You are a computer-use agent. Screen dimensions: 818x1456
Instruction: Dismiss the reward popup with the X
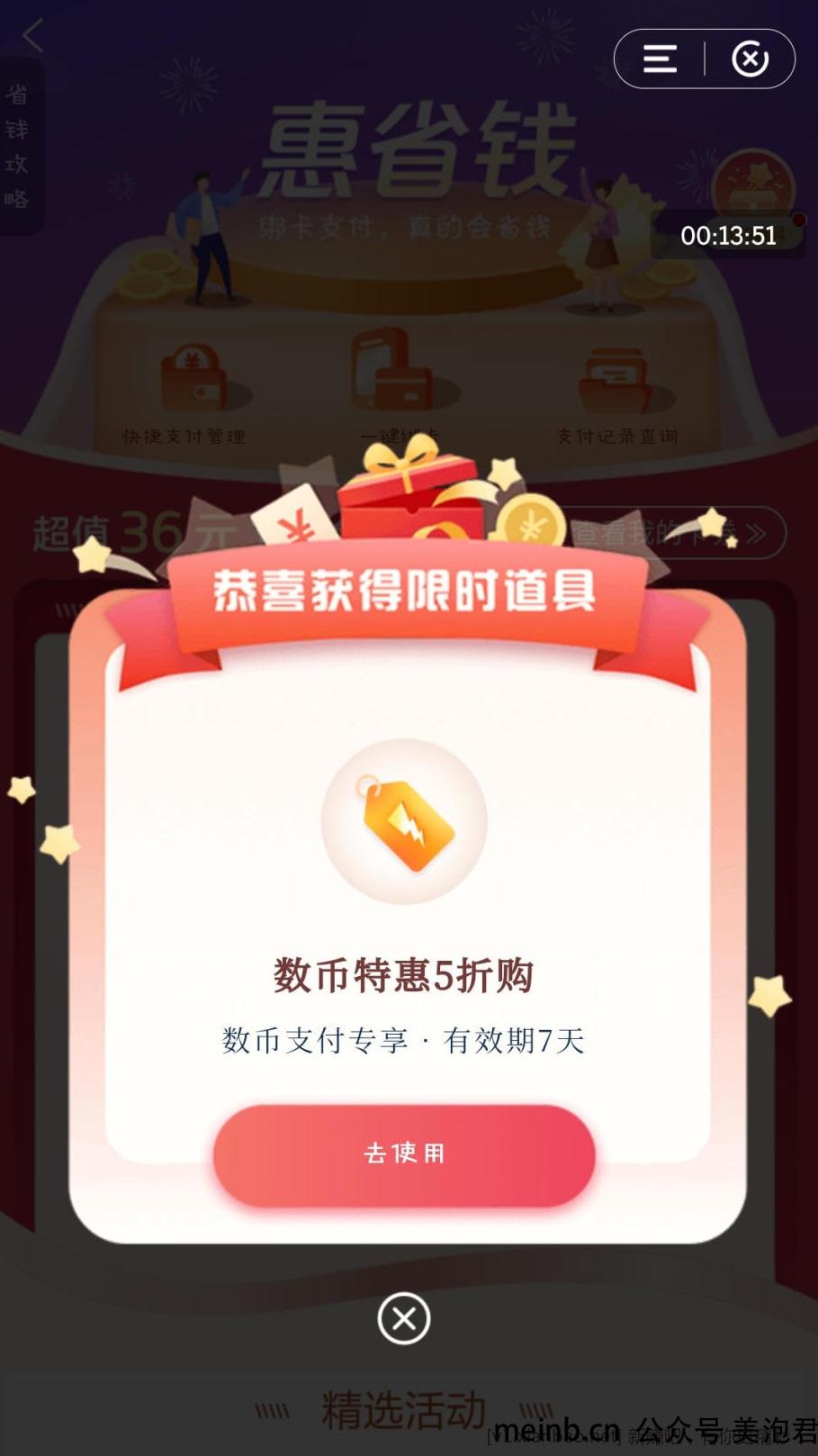[x=403, y=1318]
